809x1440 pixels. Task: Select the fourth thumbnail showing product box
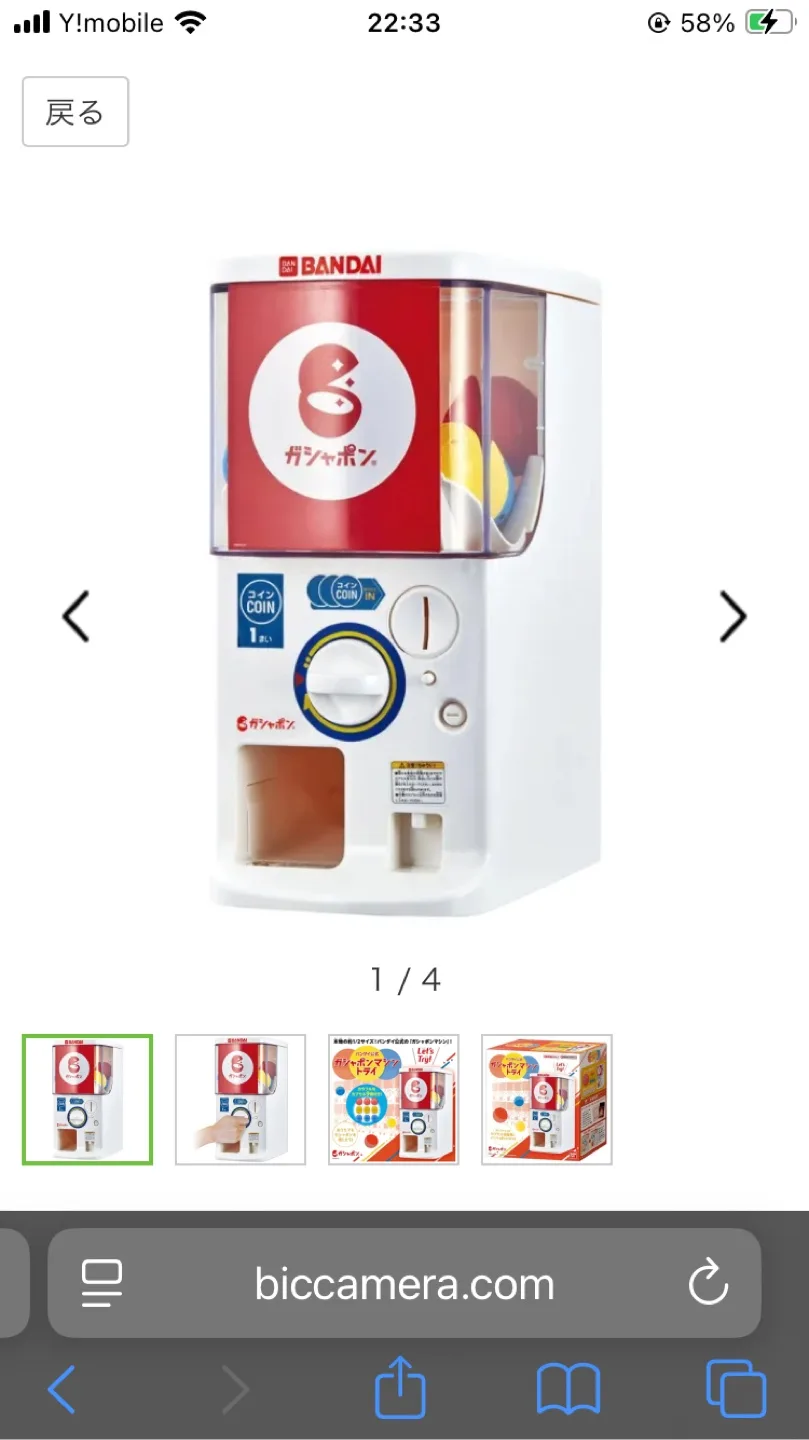pos(546,1099)
